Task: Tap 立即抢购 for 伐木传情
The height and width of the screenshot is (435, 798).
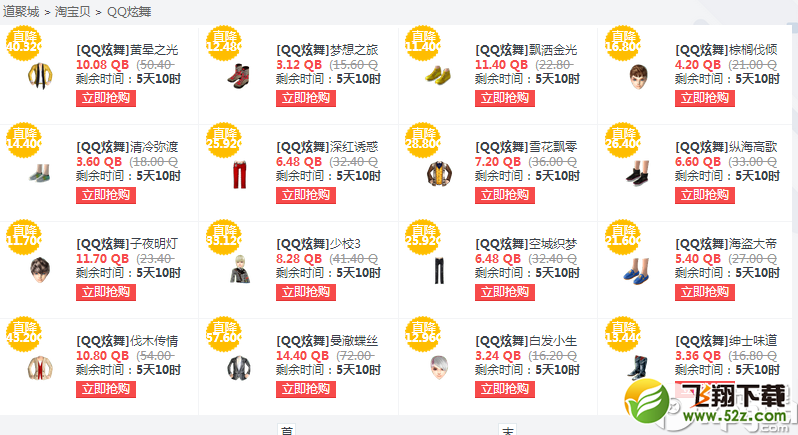Action: pyautogui.click(x=106, y=389)
